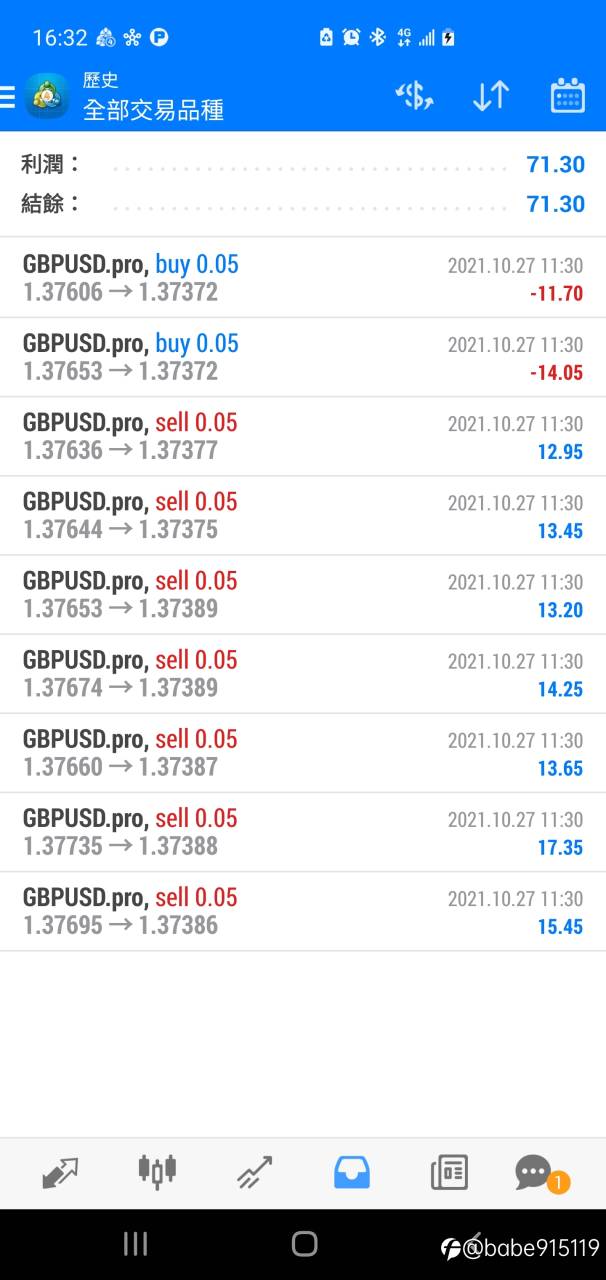Tap the sort arrows icon

point(490,96)
